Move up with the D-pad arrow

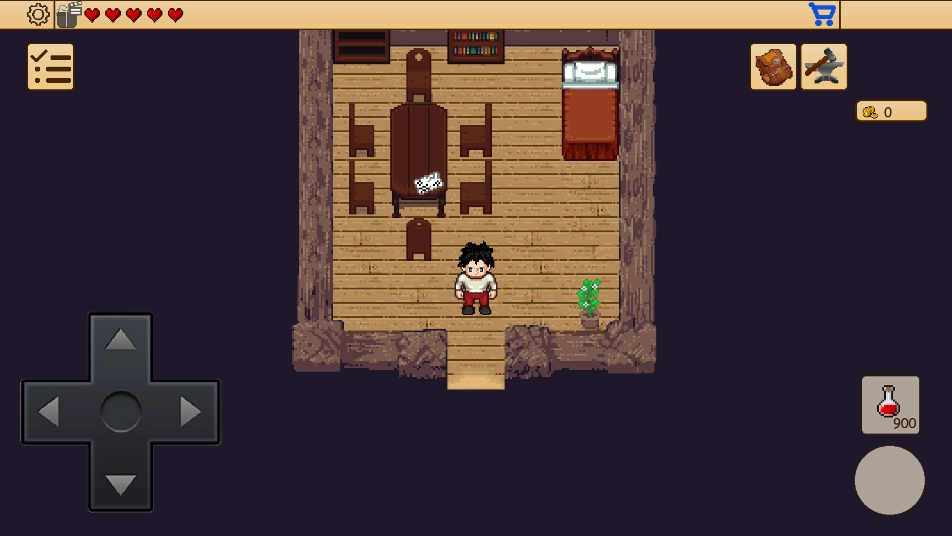click(x=121, y=341)
